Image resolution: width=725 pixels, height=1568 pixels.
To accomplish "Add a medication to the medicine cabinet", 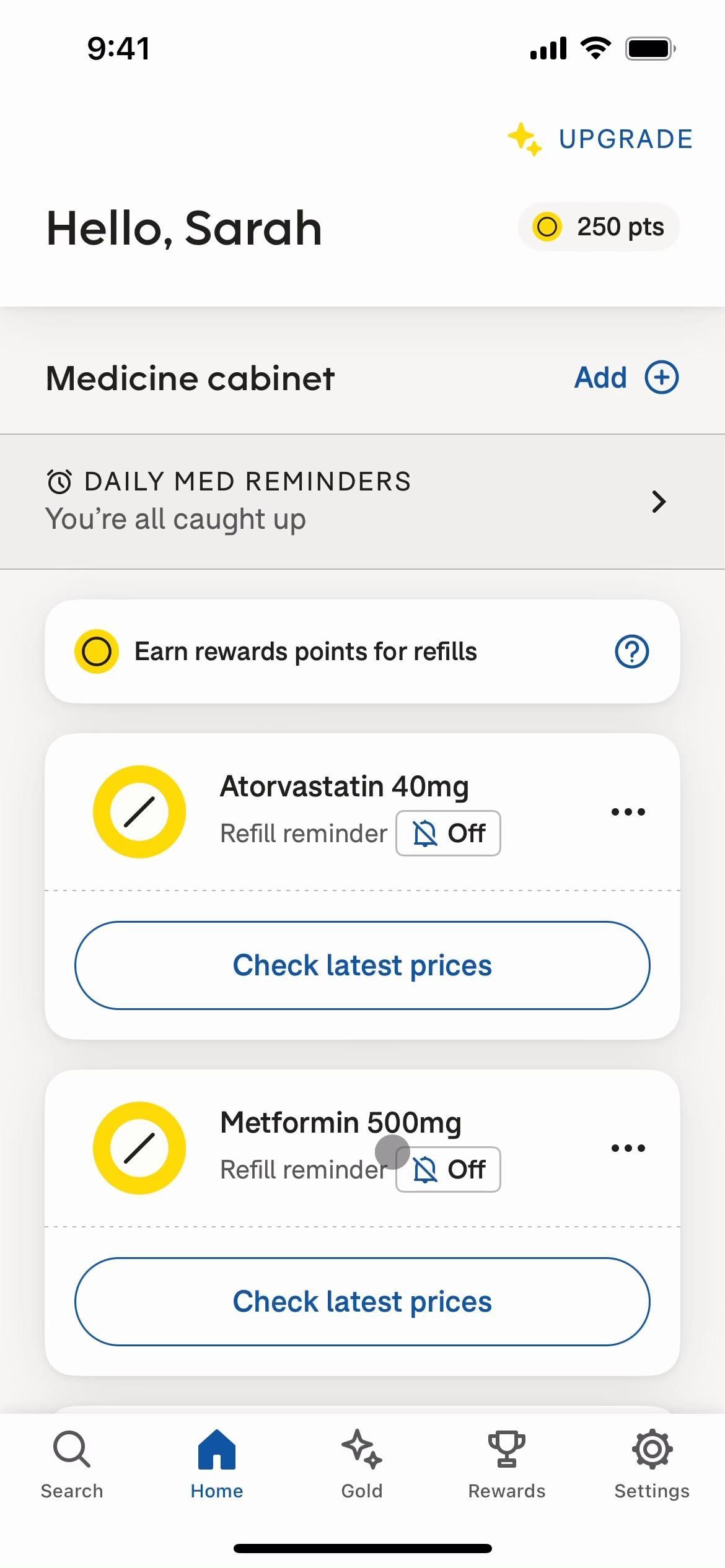I will 626,378.
